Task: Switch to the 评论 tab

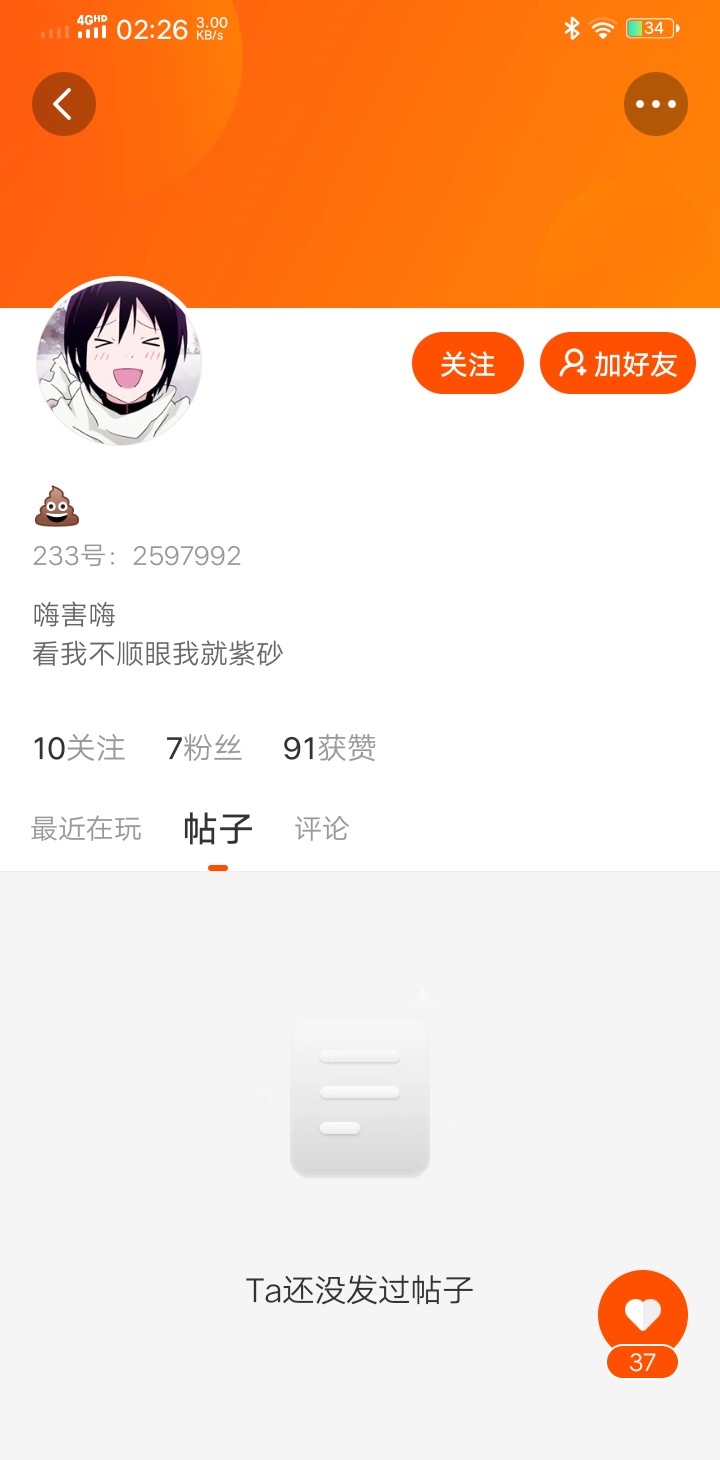Action: point(321,829)
